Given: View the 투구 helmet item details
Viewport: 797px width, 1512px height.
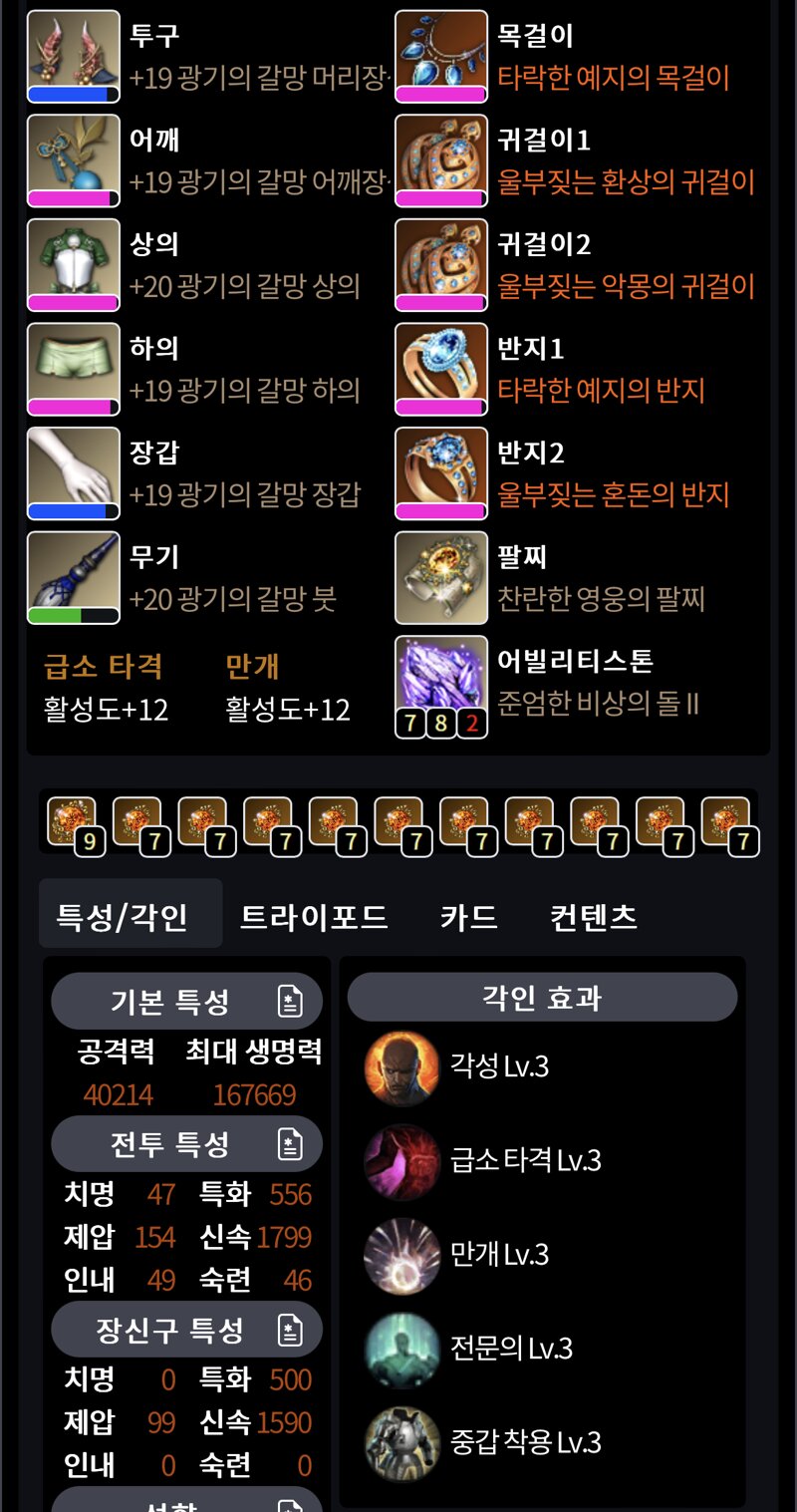Looking at the screenshot, I should click(x=73, y=56).
